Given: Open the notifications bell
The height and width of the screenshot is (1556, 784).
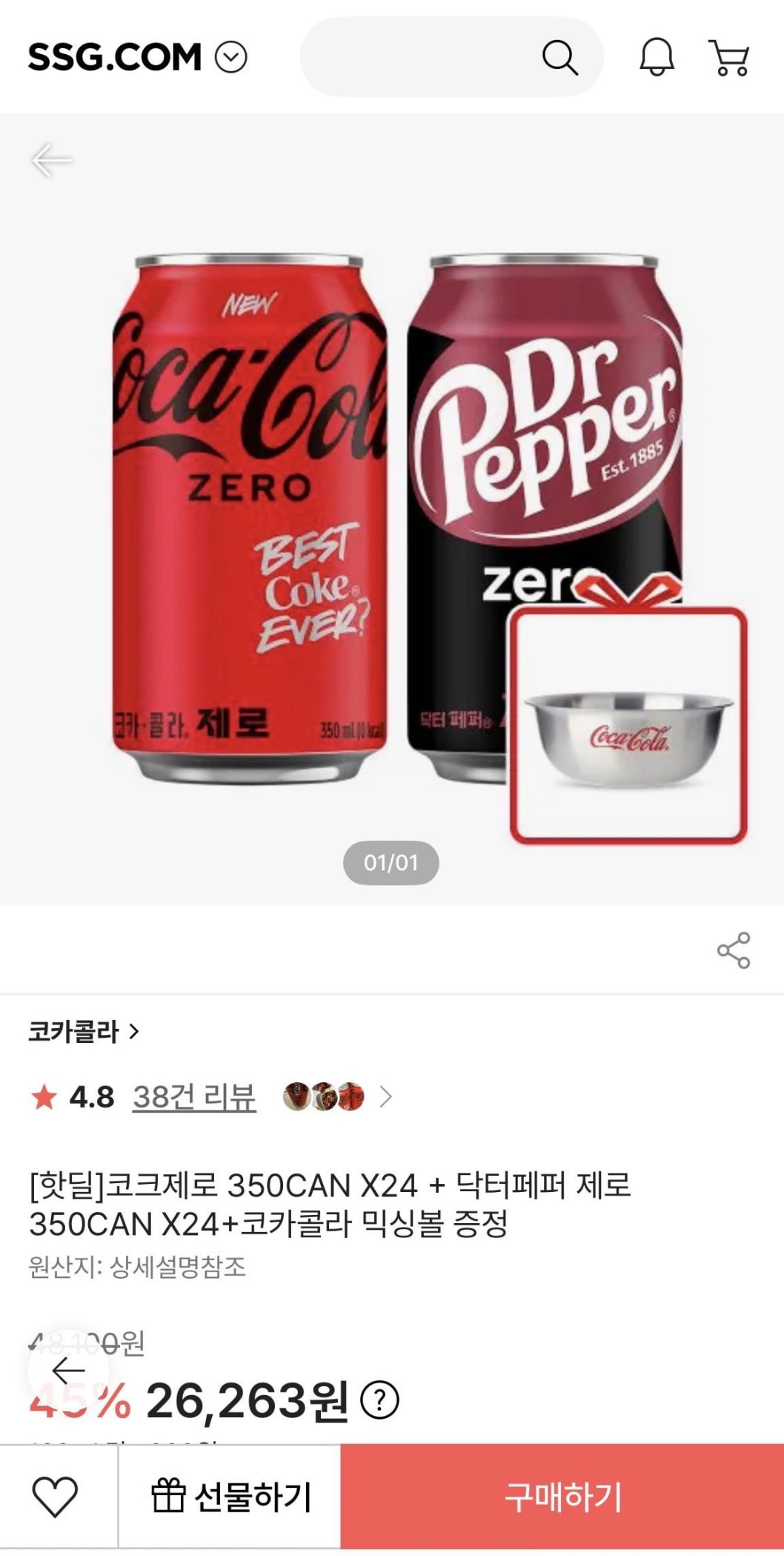Looking at the screenshot, I should pos(657,57).
